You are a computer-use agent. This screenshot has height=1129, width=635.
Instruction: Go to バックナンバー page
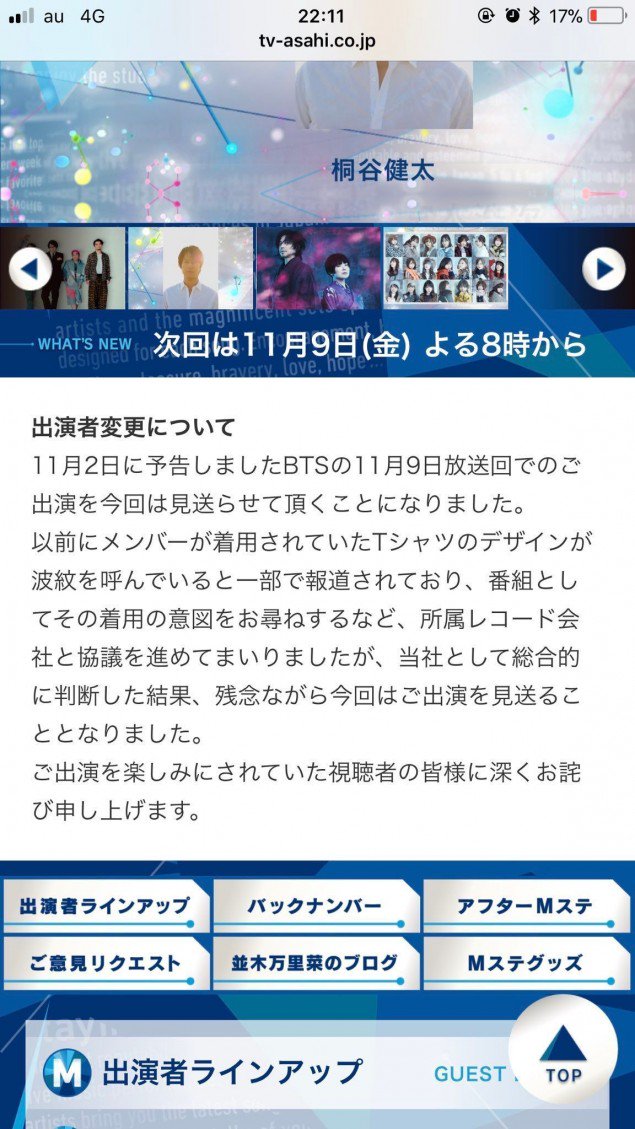click(x=315, y=907)
